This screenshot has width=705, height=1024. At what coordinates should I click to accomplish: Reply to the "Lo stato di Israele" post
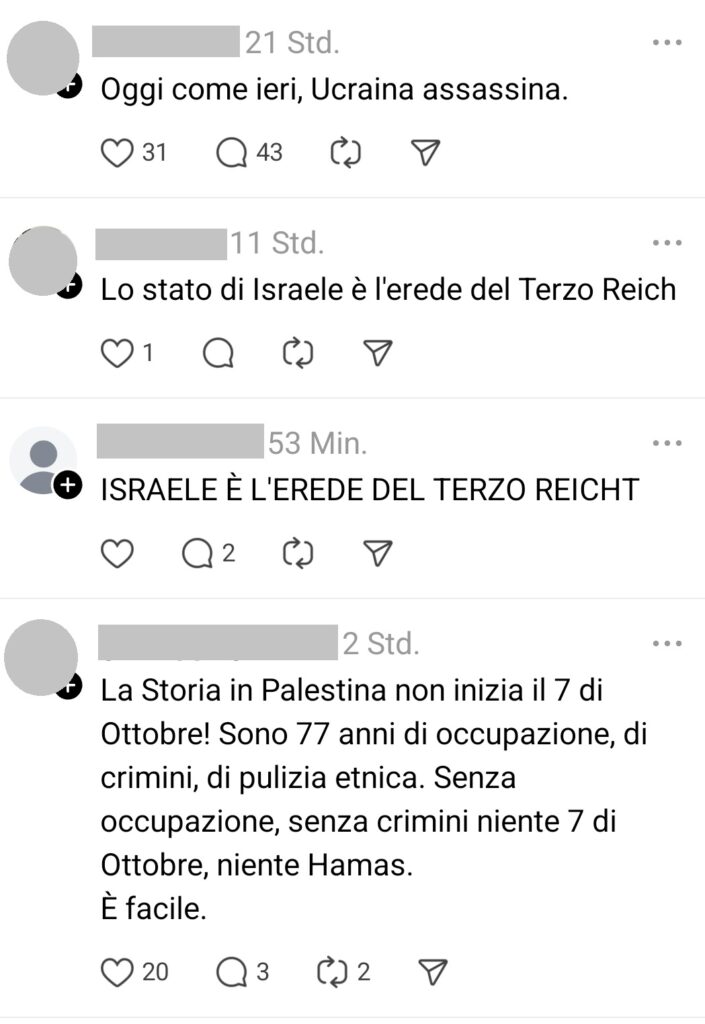point(217,353)
